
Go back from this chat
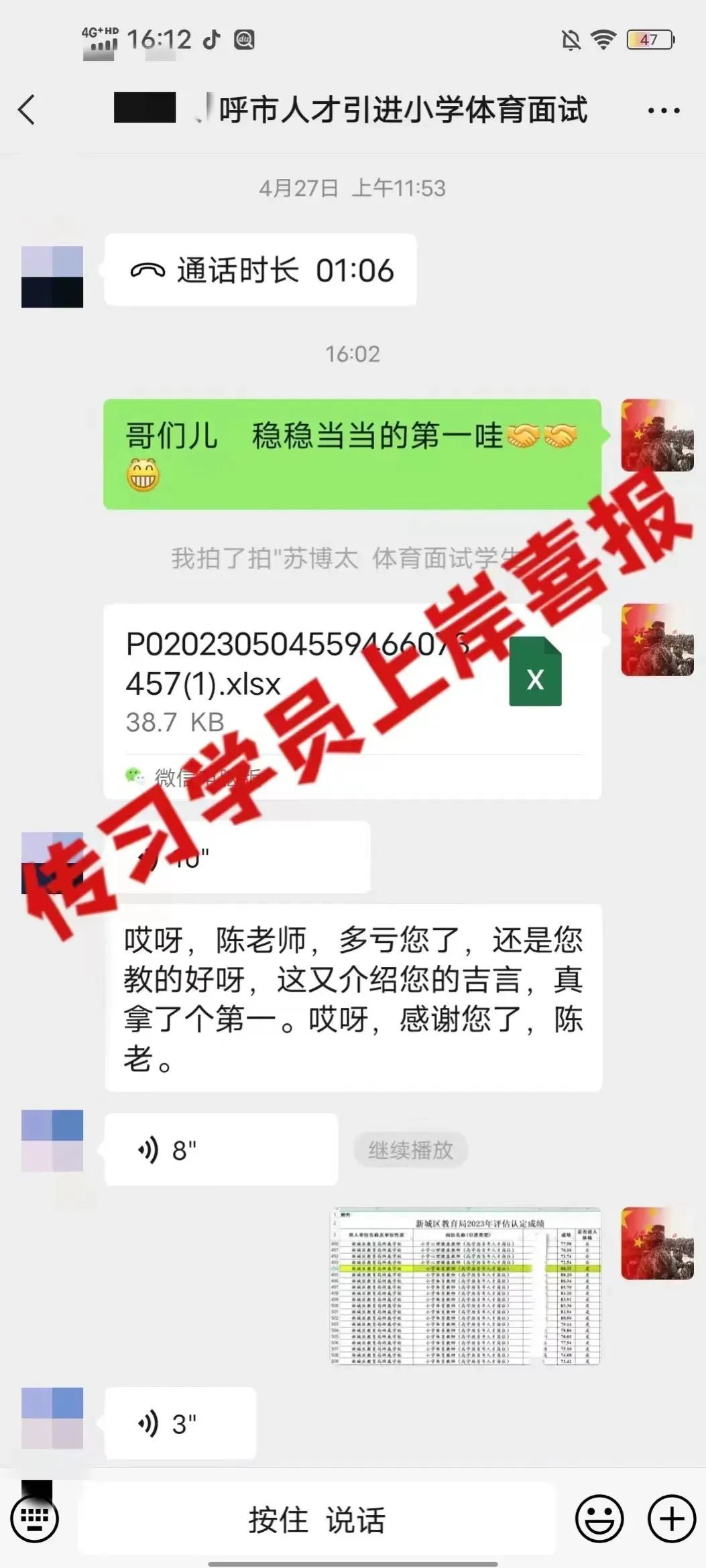[27, 110]
